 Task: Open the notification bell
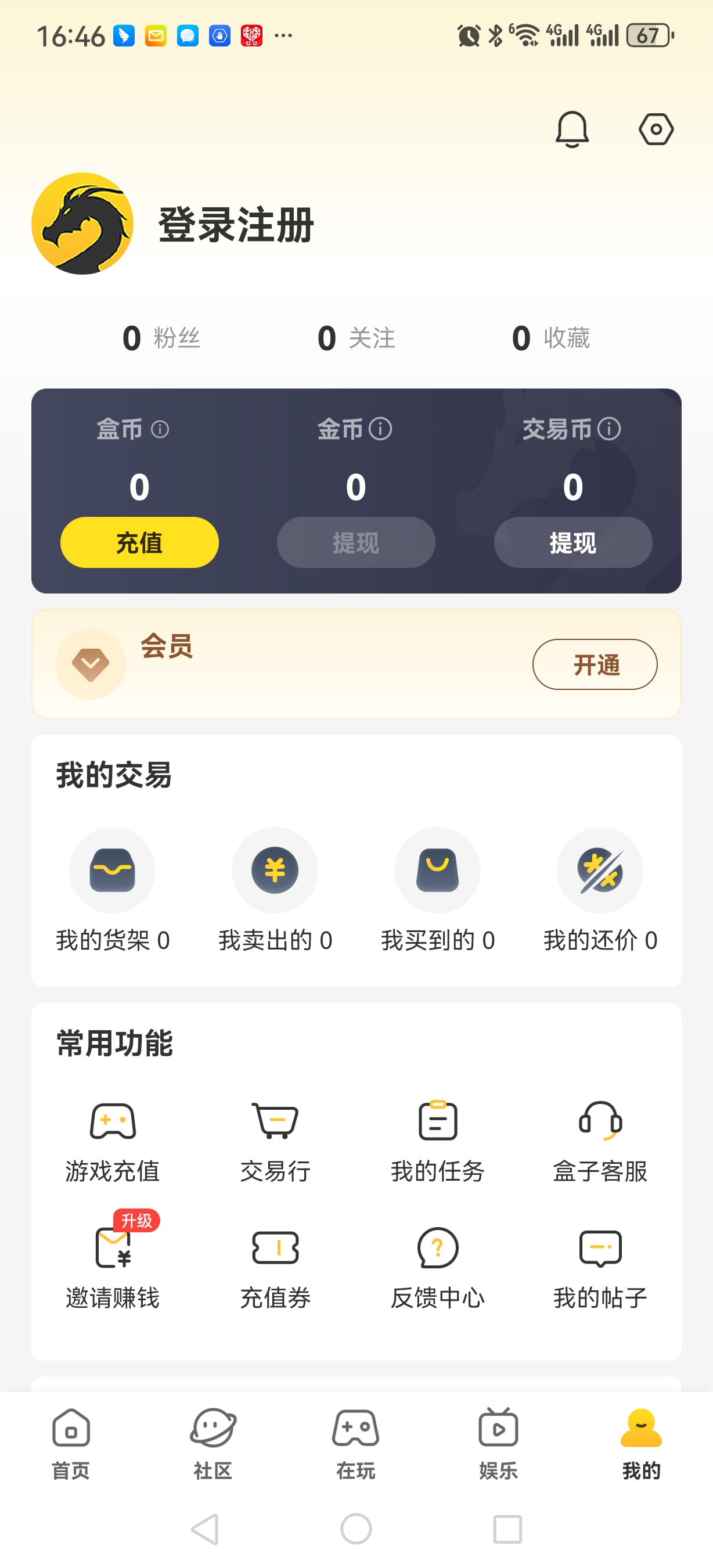(573, 128)
